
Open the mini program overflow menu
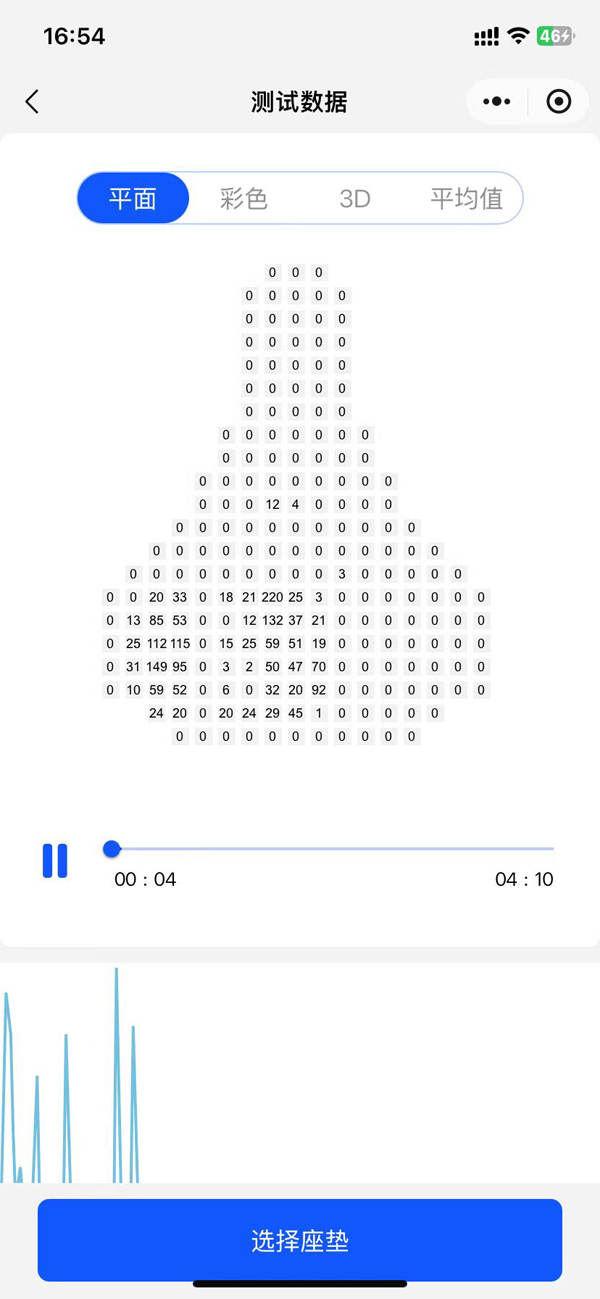[496, 101]
